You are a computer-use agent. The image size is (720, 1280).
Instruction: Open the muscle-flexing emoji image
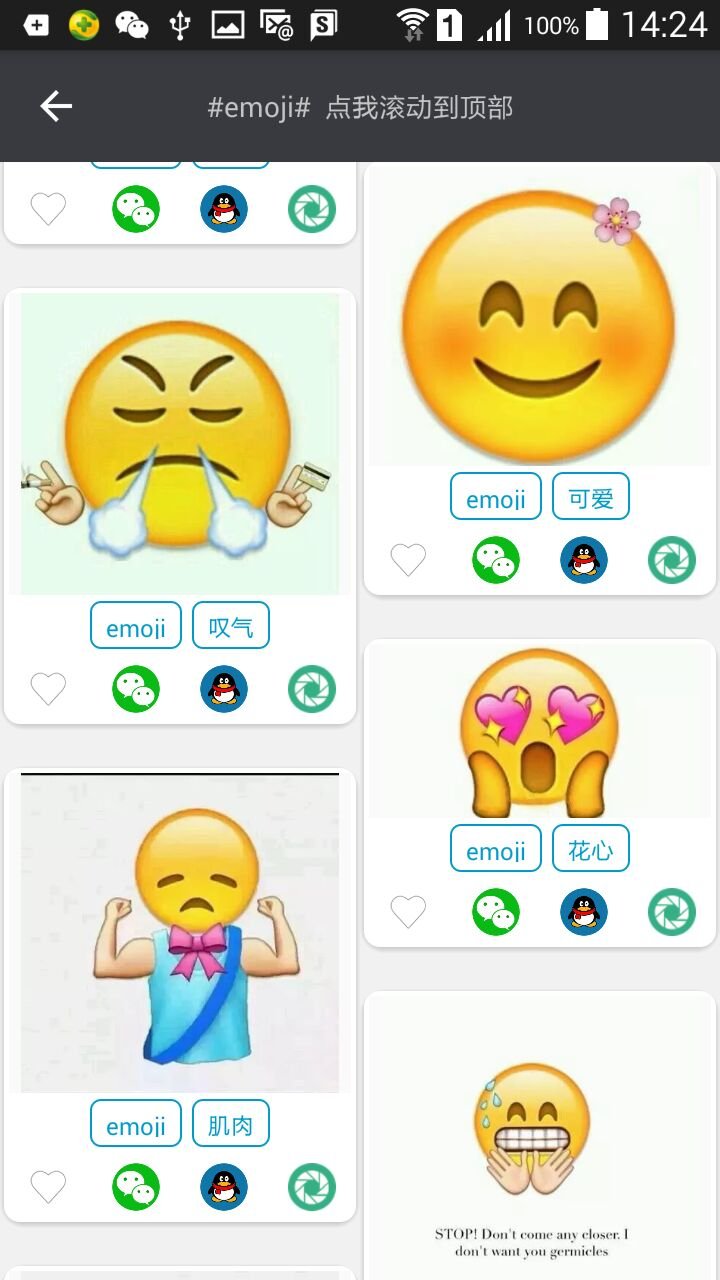(180, 933)
